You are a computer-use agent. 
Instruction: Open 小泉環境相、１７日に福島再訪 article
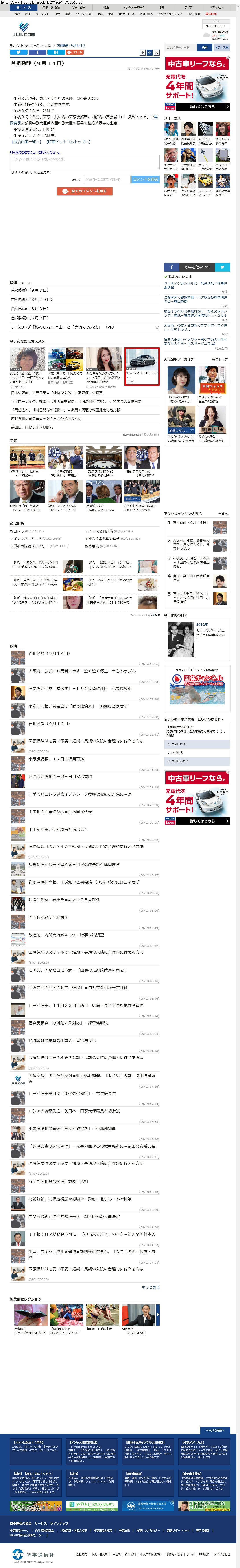tap(56, 759)
